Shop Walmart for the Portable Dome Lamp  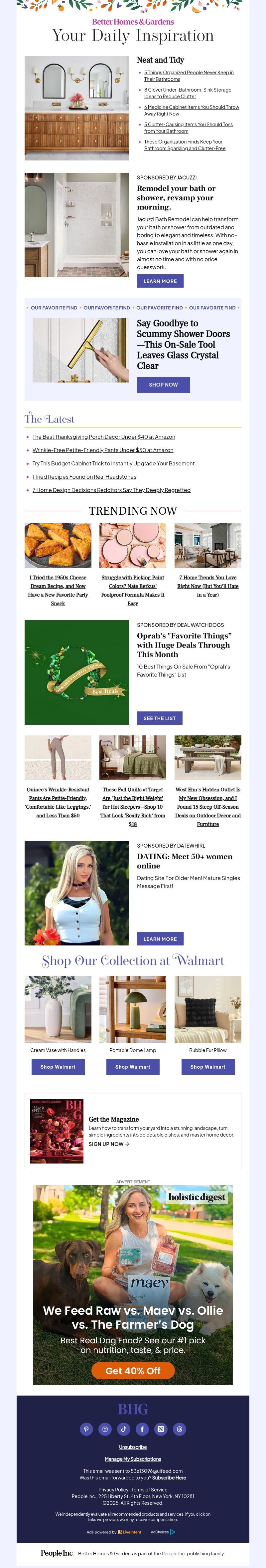[x=133, y=1066]
